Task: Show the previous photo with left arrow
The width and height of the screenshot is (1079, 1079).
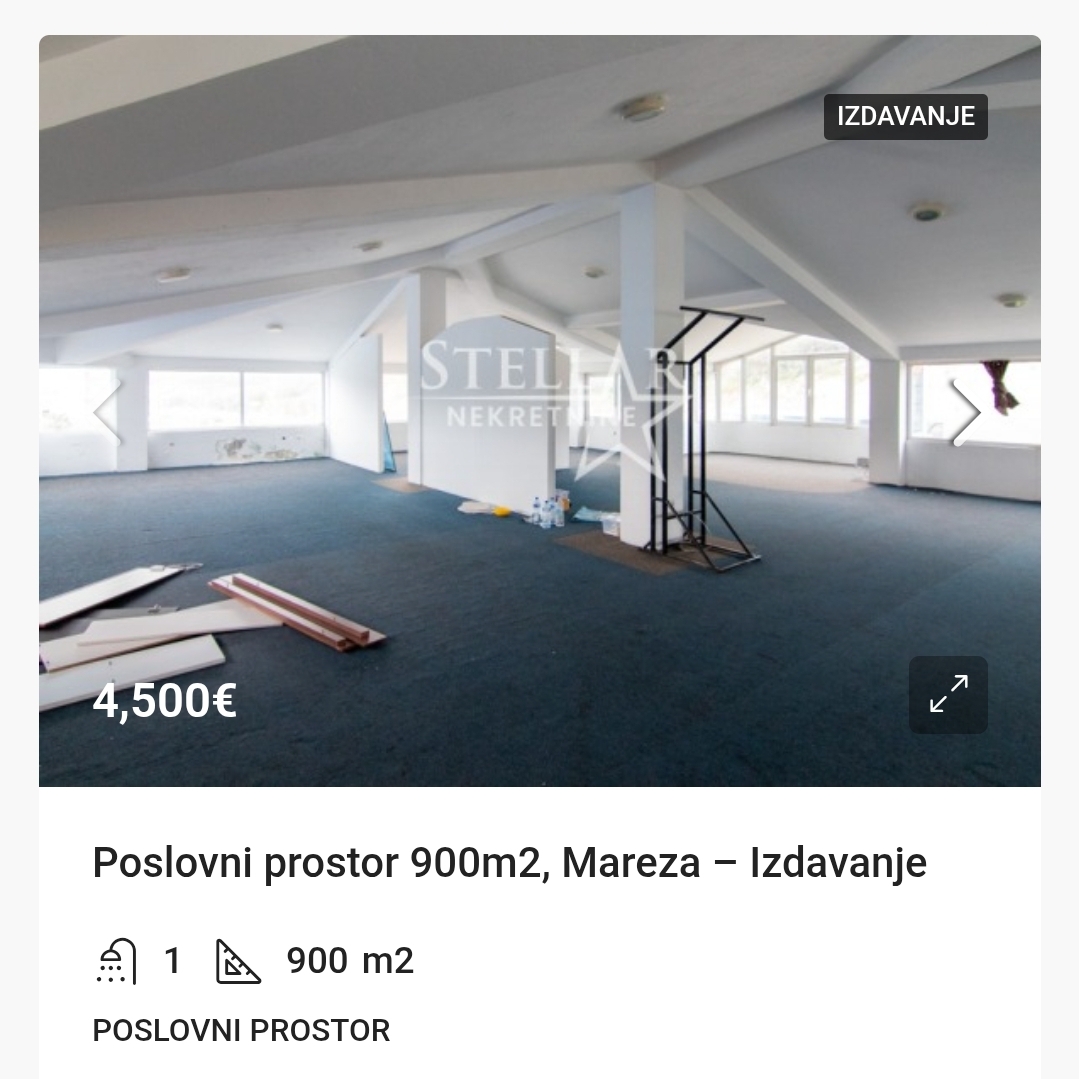Action: click(x=107, y=412)
